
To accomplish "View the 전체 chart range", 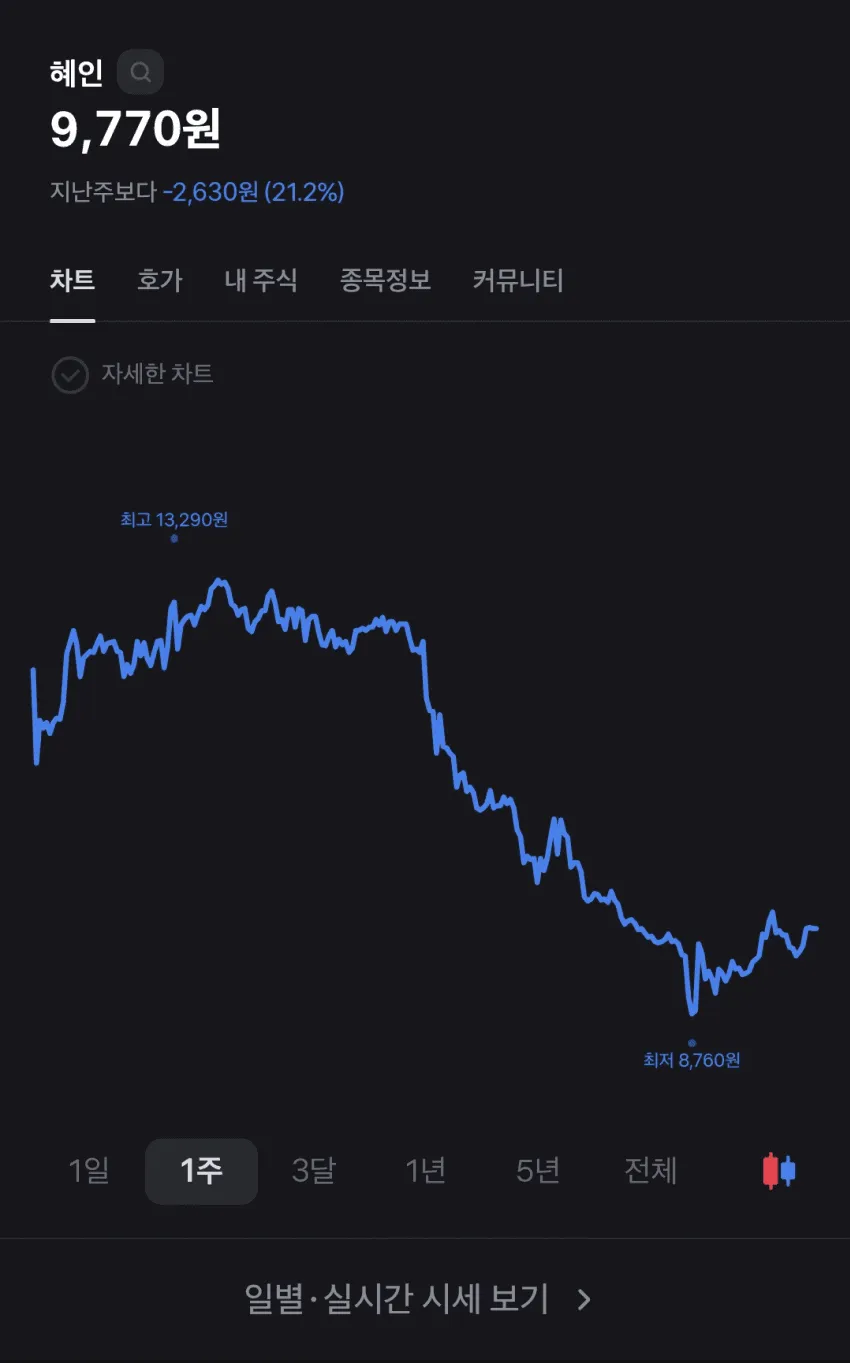I will tap(651, 1170).
